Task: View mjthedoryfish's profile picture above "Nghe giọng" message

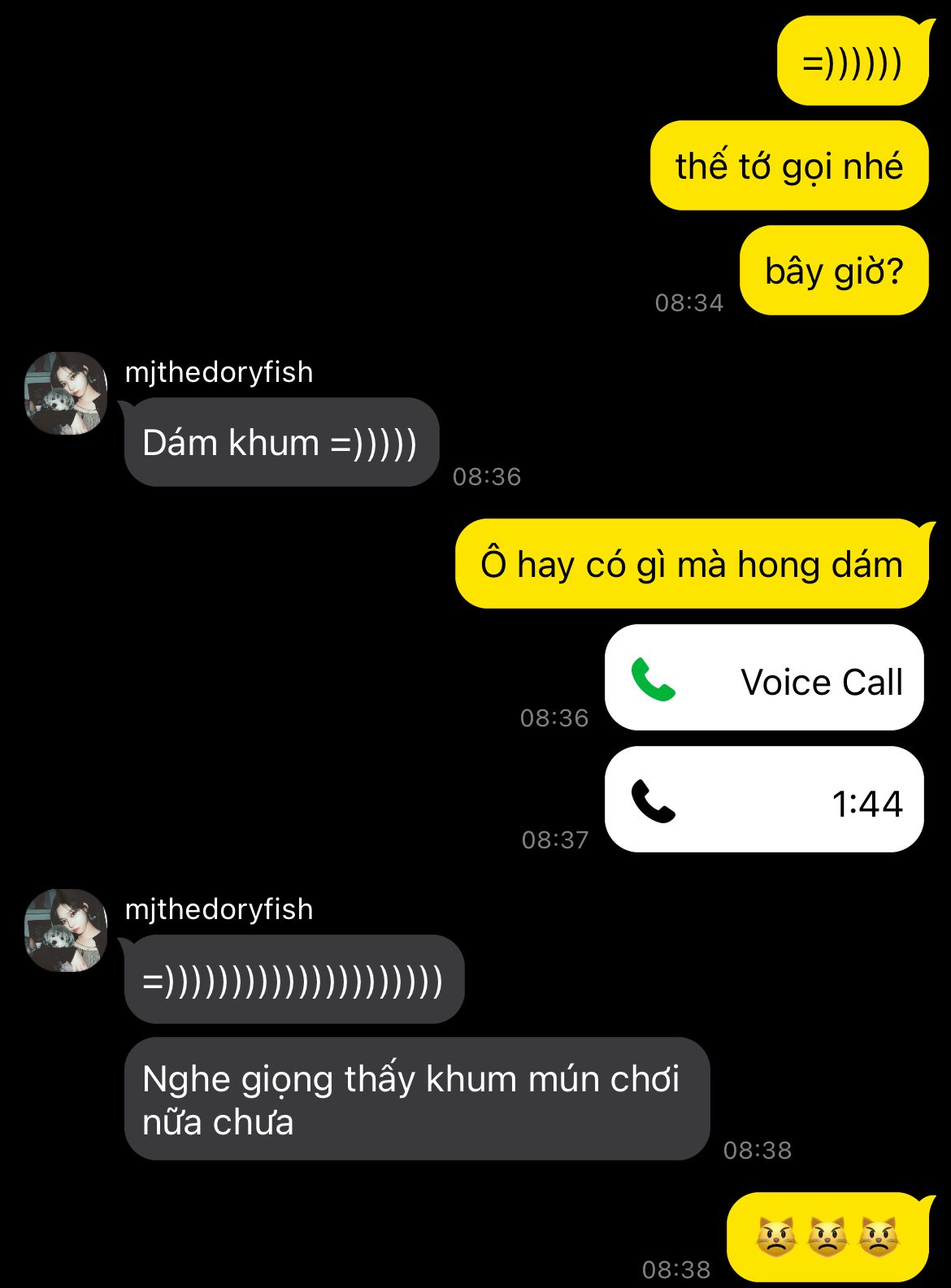Action: pos(66,930)
